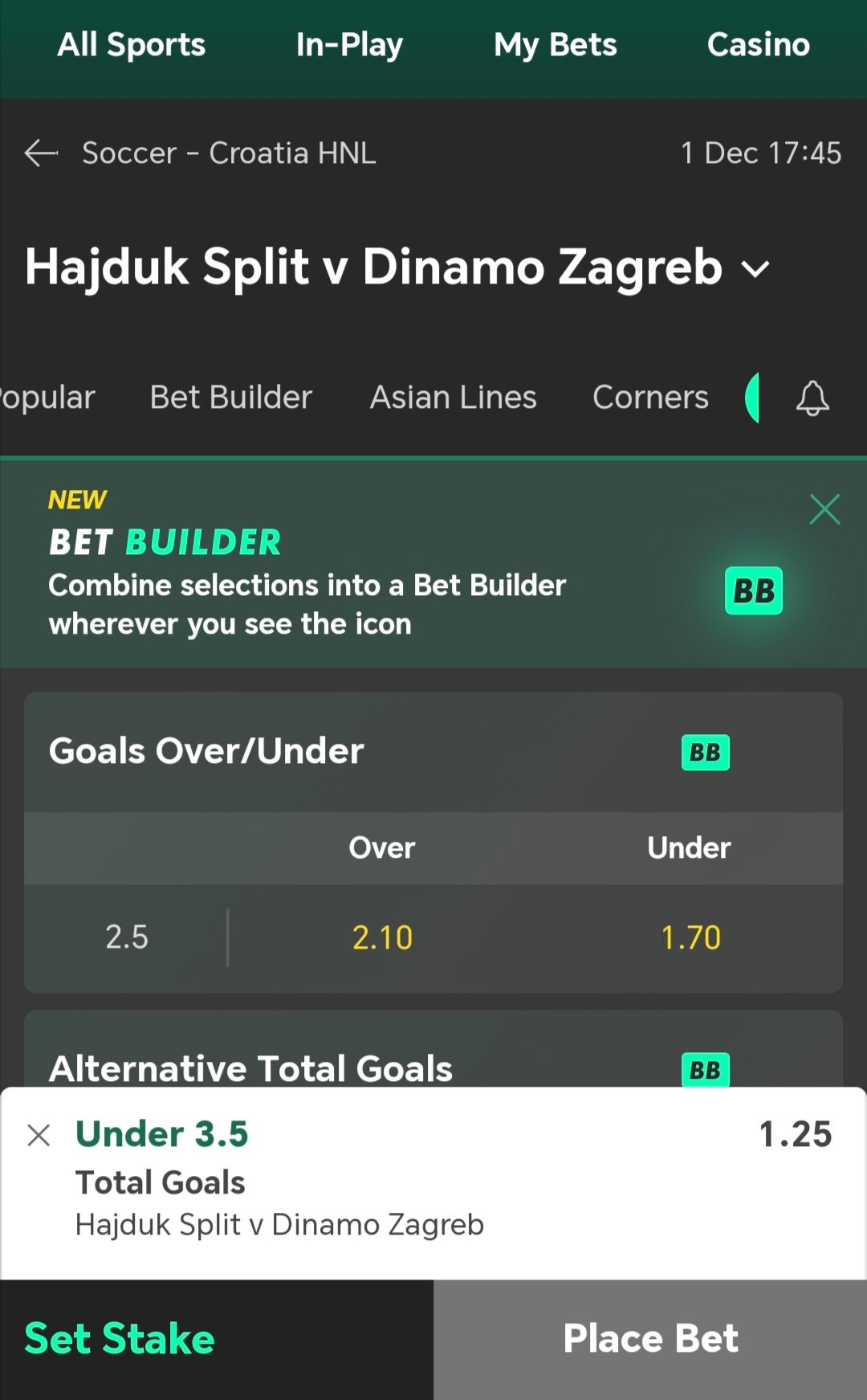Screen dimensions: 867x1400
Task: Remove the Under 3.5 selection from betslip
Action: click(39, 1135)
